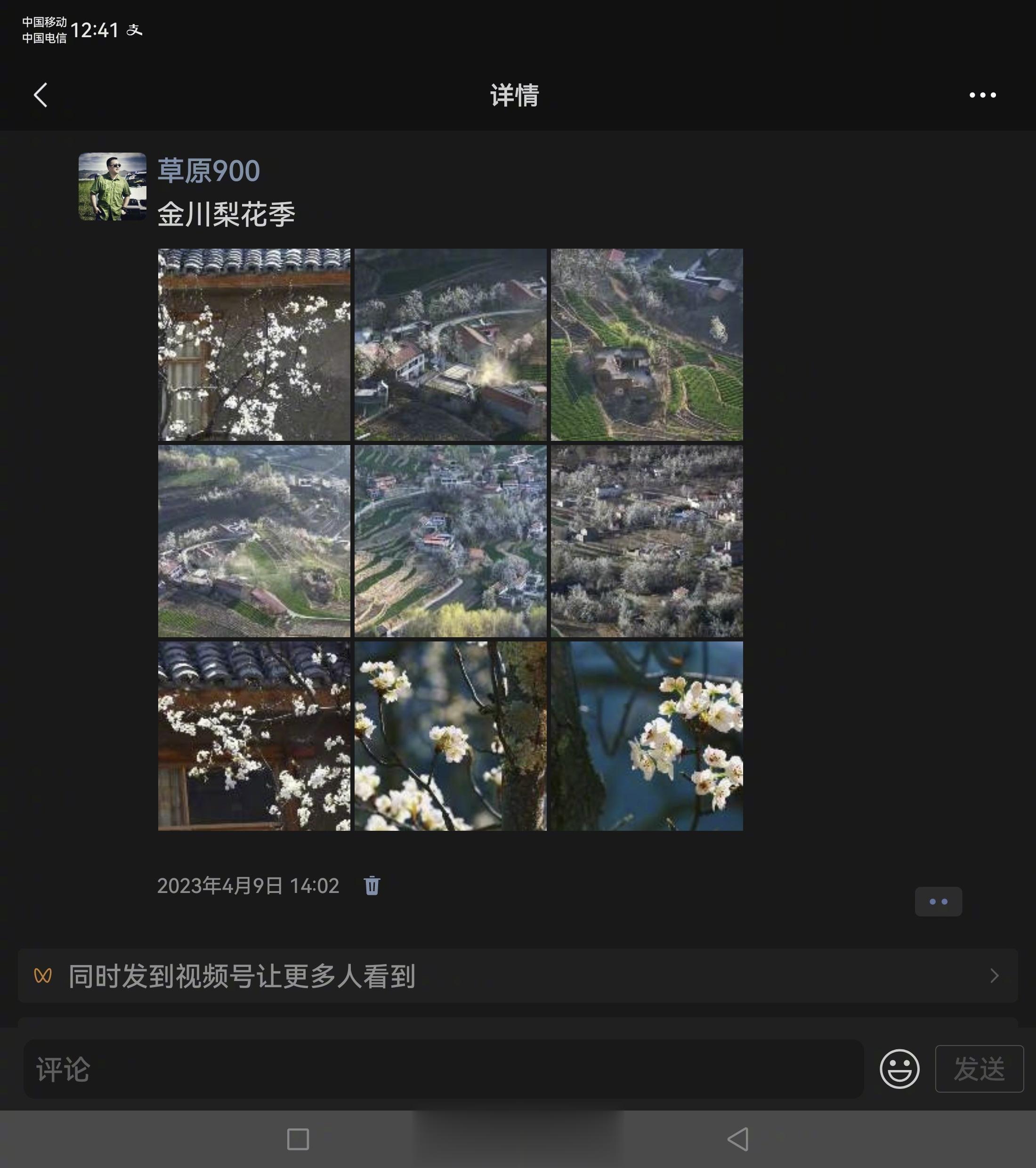Tap the 发送 send button
1036x1168 pixels.
[978, 1069]
